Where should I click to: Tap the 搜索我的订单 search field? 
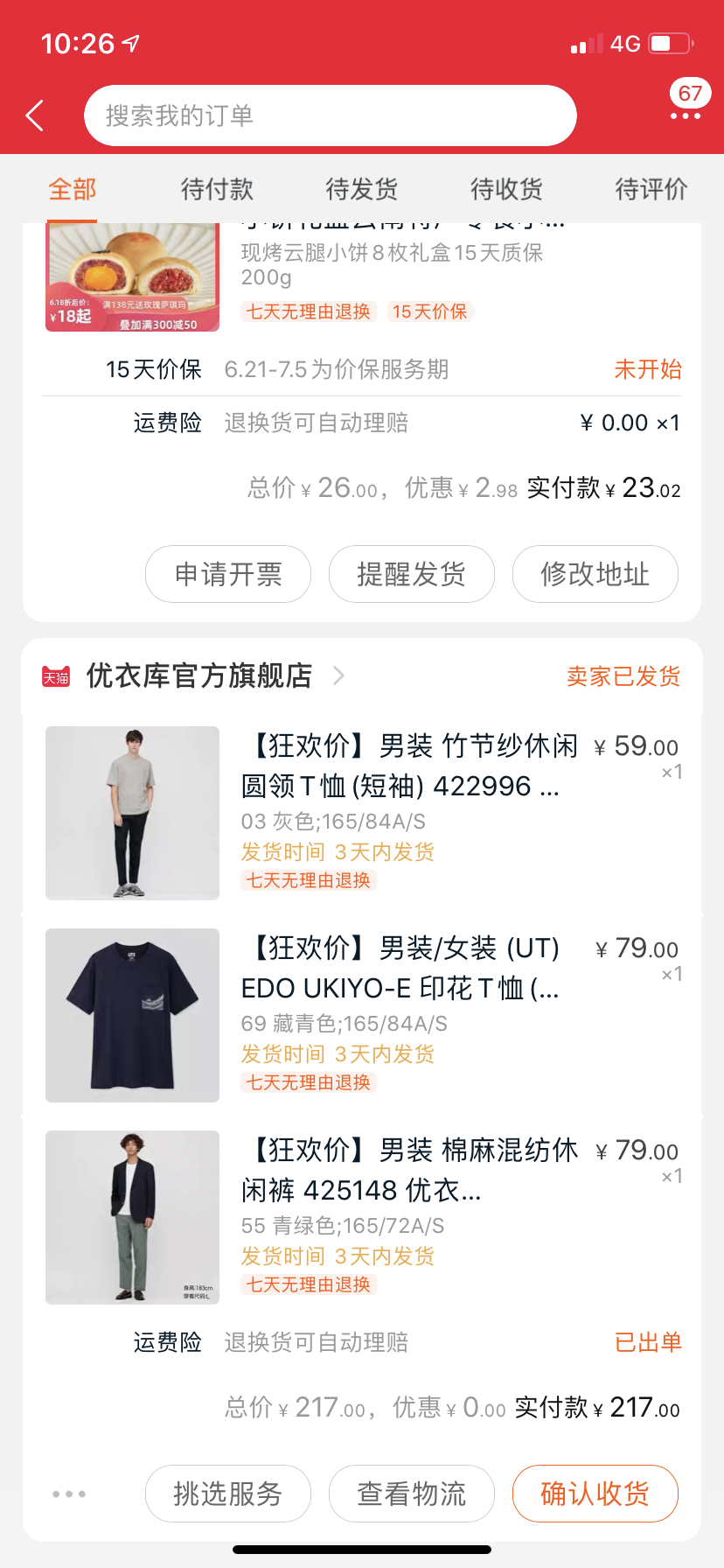[x=331, y=115]
